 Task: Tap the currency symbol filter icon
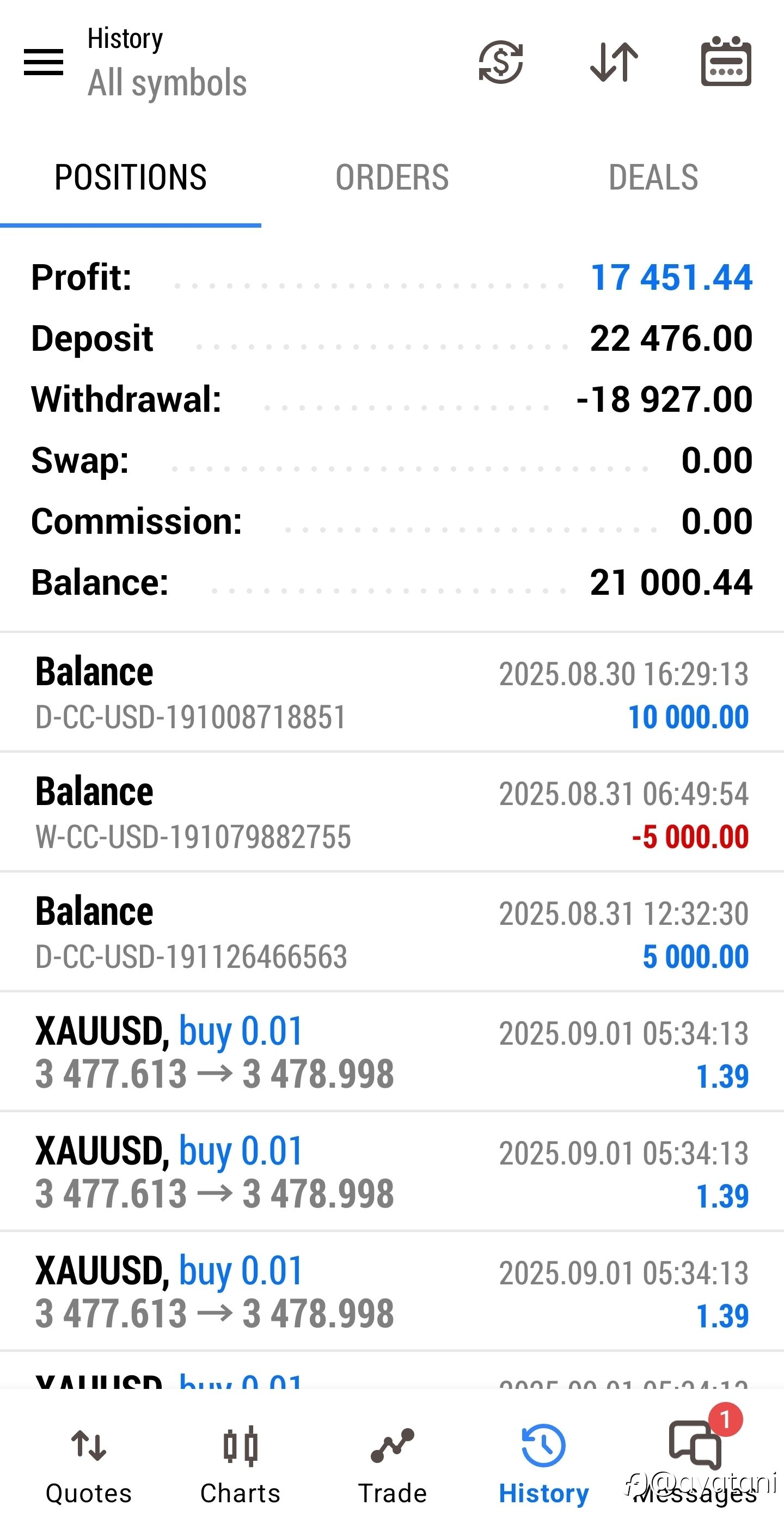click(x=501, y=62)
